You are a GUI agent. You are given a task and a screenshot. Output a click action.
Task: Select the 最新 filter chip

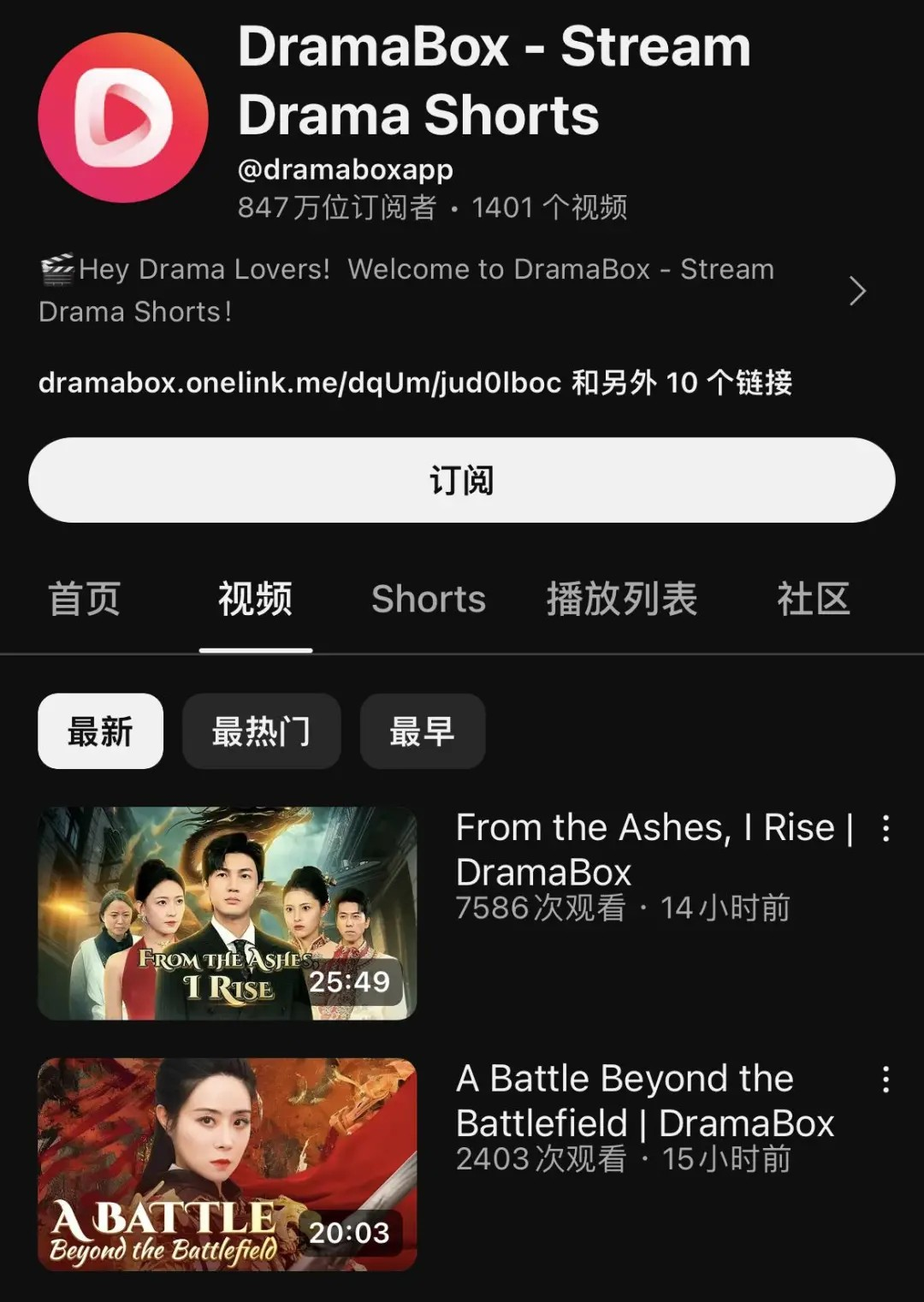[99, 731]
